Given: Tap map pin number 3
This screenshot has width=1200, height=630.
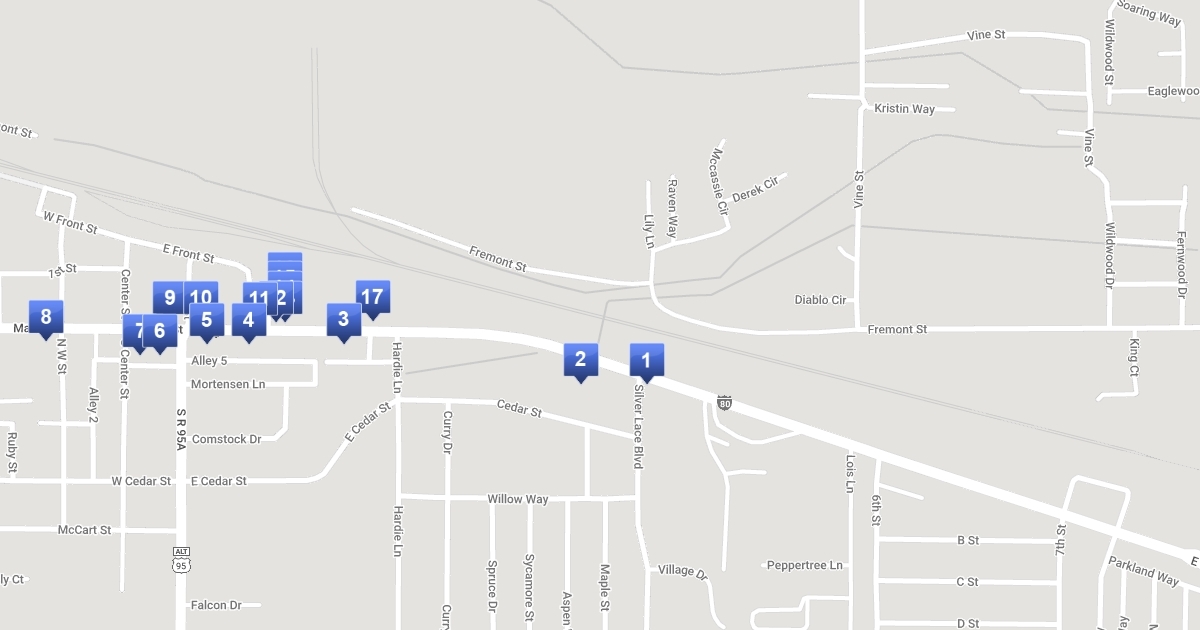Looking at the screenshot, I should 343,320.
